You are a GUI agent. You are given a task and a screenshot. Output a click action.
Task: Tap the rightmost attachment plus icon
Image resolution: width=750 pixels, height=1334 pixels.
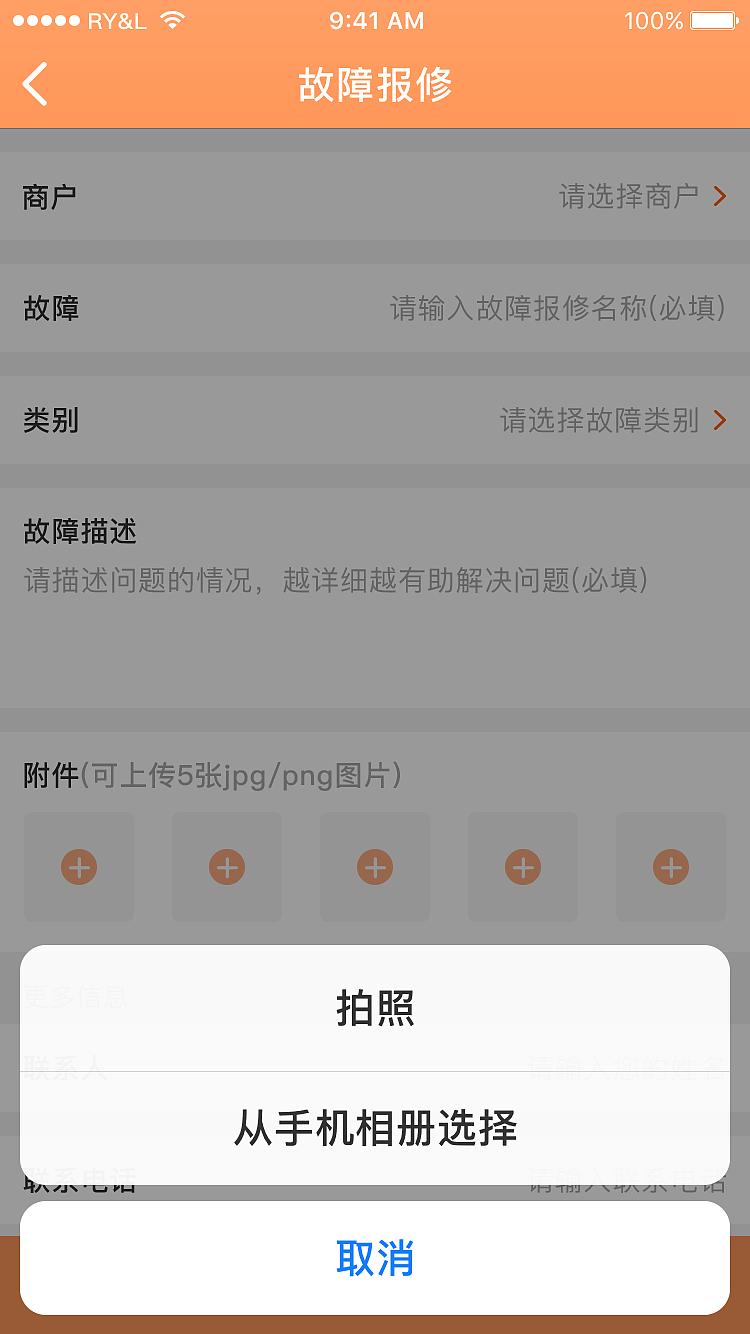pyautogui.click(x=671, y=867)
